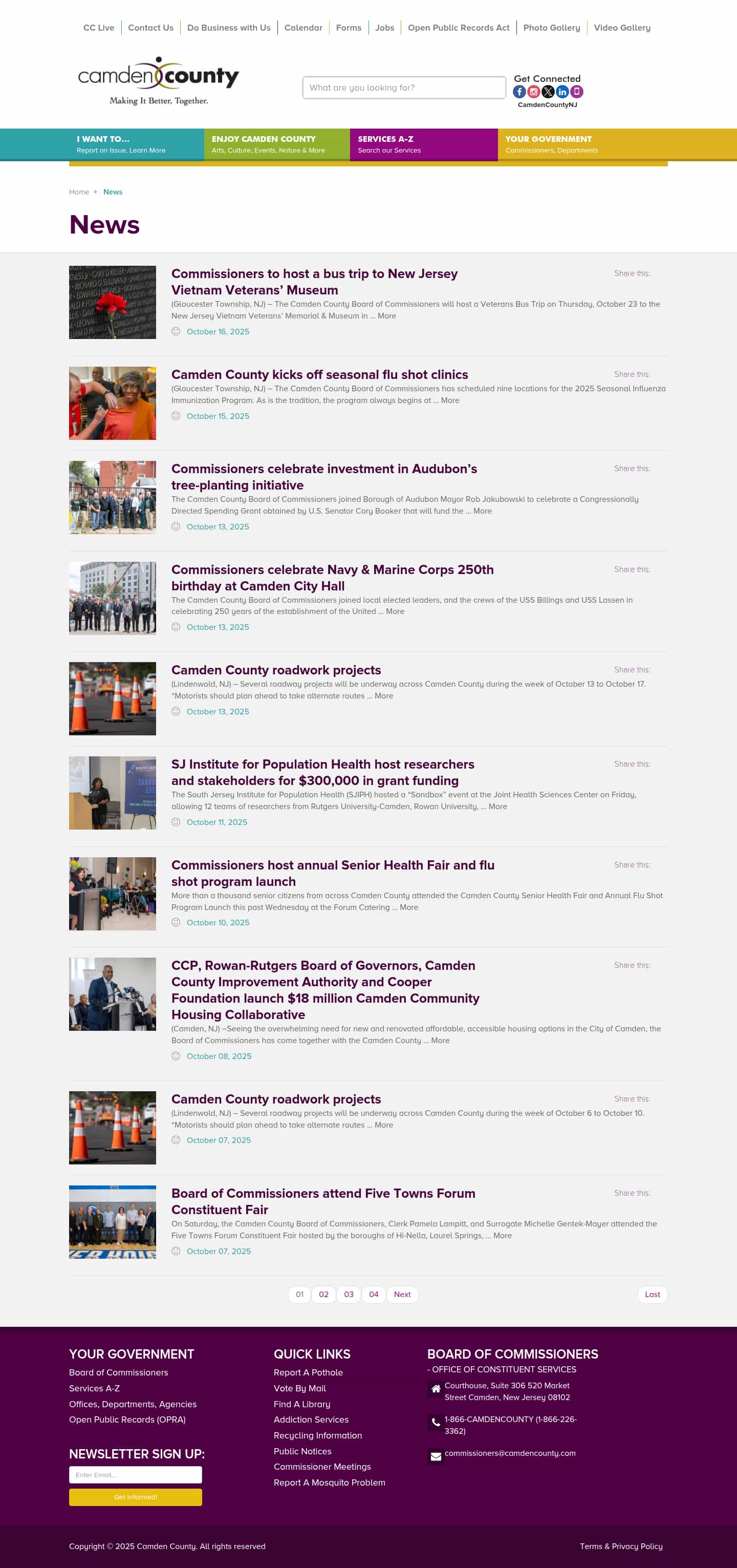Tap the newsletter Enter Email field
The width and height of the screenshot is (737, 1568).
(x=135, y=1474)
